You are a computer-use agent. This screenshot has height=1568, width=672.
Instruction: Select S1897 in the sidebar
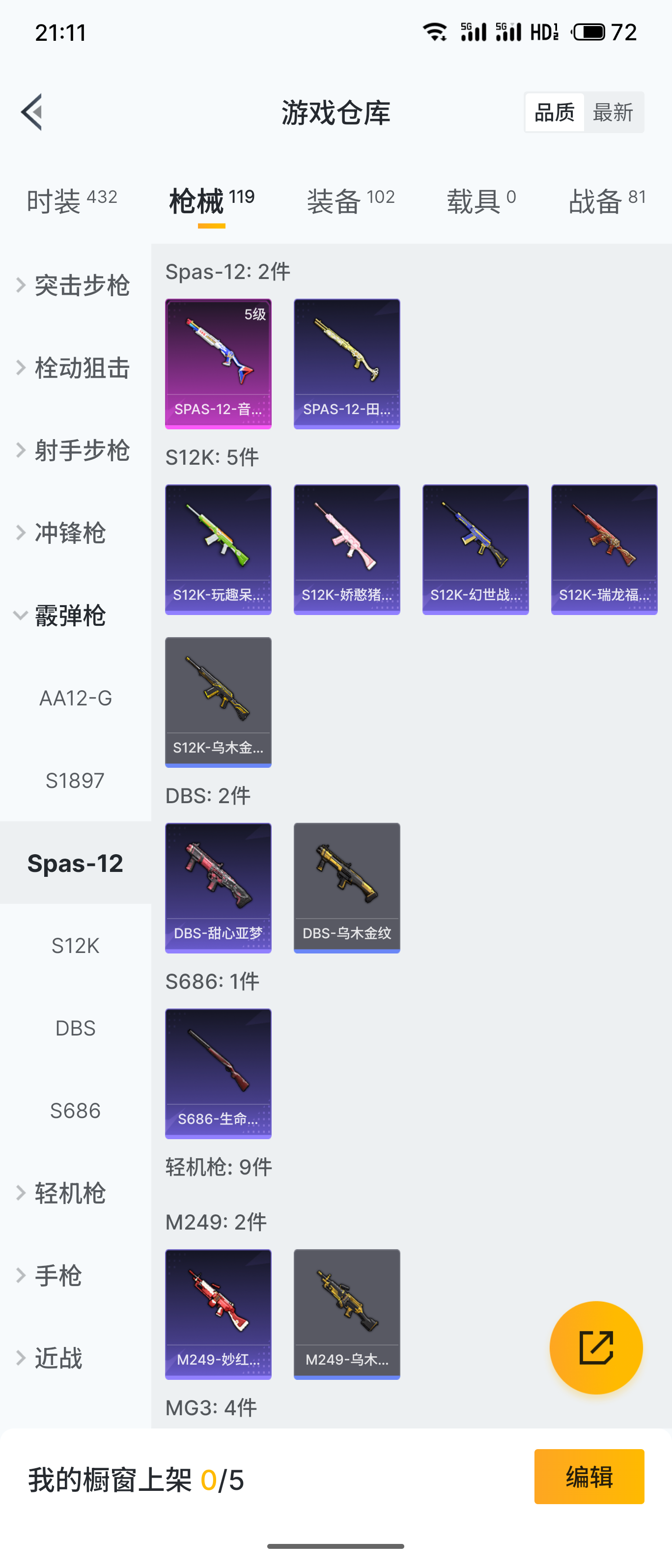(x=76, y=781)
